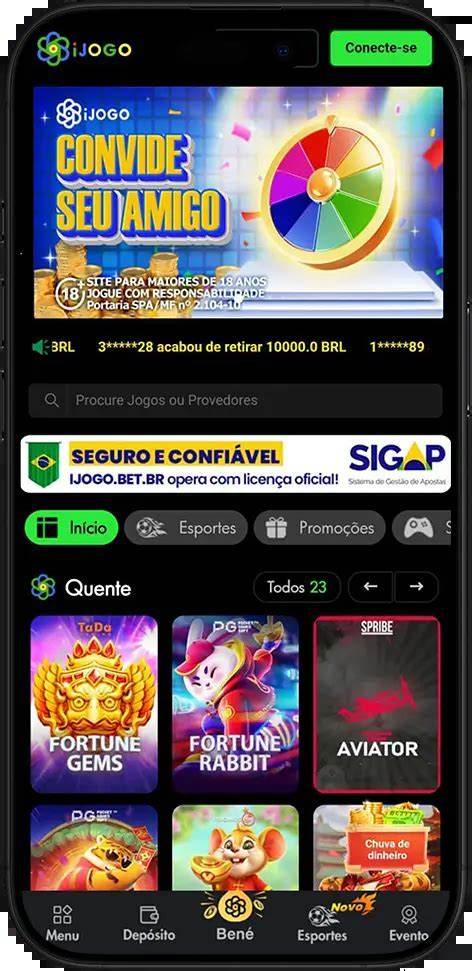Open the Bené center button
This screenshot has width=472, height=971.
pyautogui.click(x=235, y=918)
